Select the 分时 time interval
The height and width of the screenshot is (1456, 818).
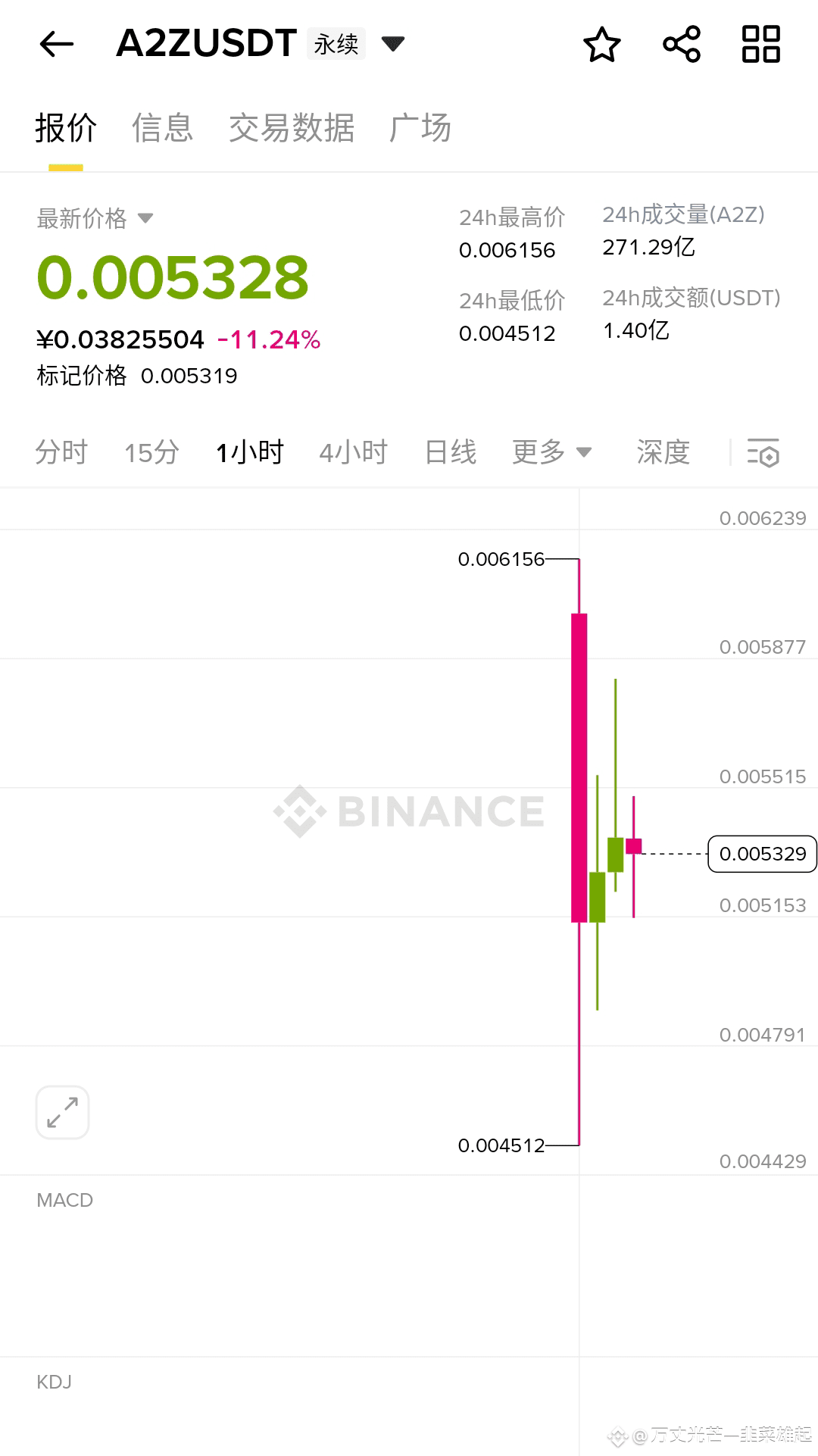tap(61, 452)
